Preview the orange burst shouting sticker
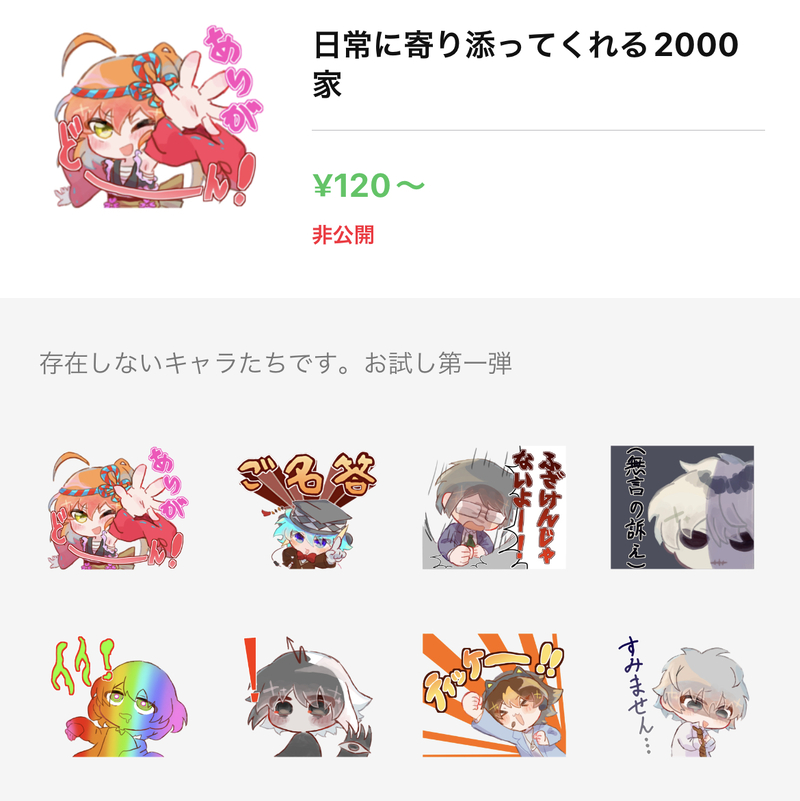Viewport: 800px width, 801px height. click(x=494, y=696)
